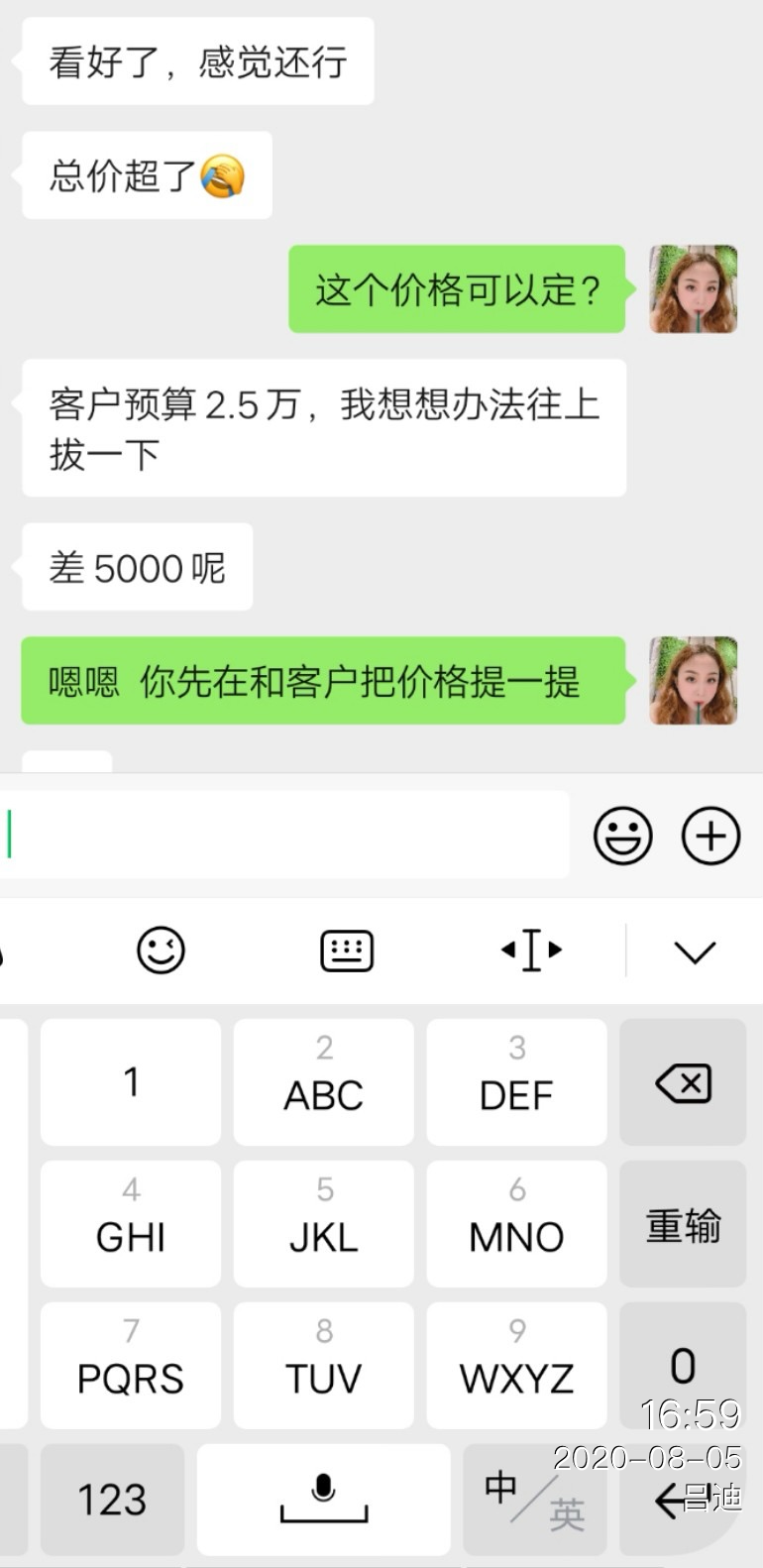Activate the cursor movement tool
Screen dimensions: 763x1568
531,951
